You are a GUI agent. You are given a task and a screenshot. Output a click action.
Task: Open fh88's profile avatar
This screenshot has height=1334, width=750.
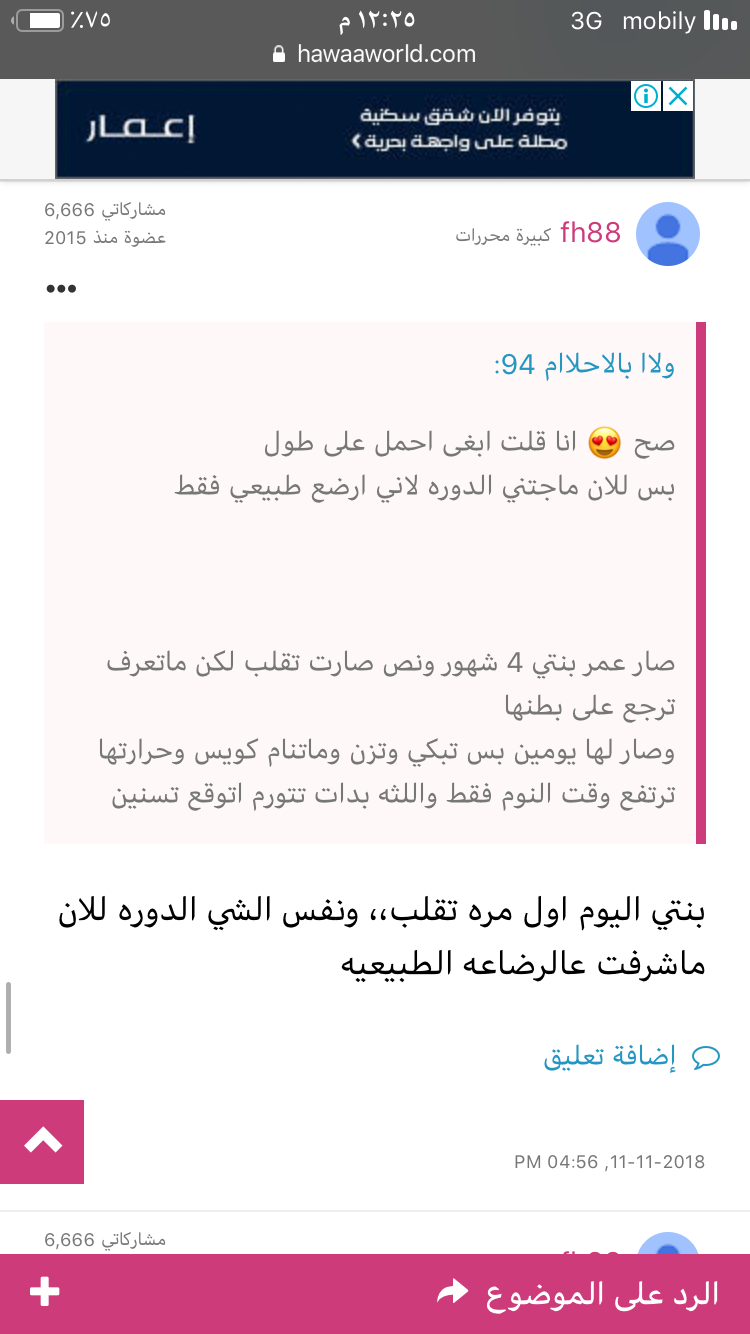point(668,234)
